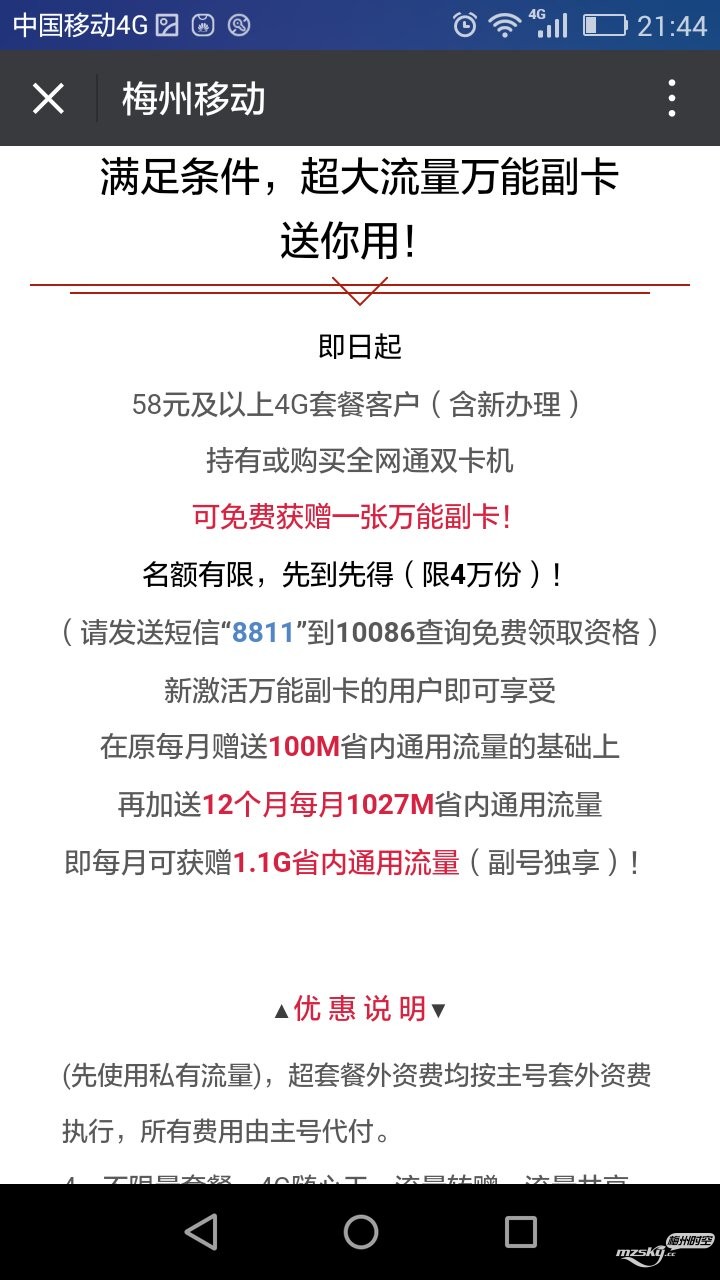The width and height of the screenshot is (720, 1280).
Task: Expand the 优惠说明 section
Action: point(360,1009)
